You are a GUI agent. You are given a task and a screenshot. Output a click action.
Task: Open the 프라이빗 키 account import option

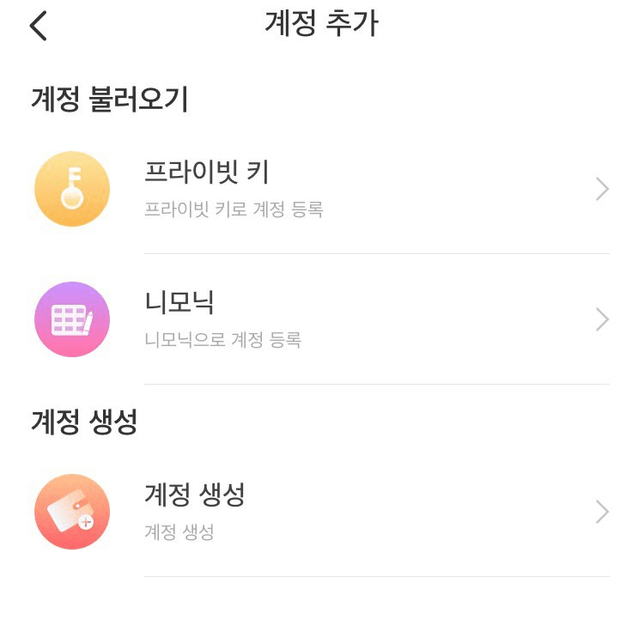(322, 189)
